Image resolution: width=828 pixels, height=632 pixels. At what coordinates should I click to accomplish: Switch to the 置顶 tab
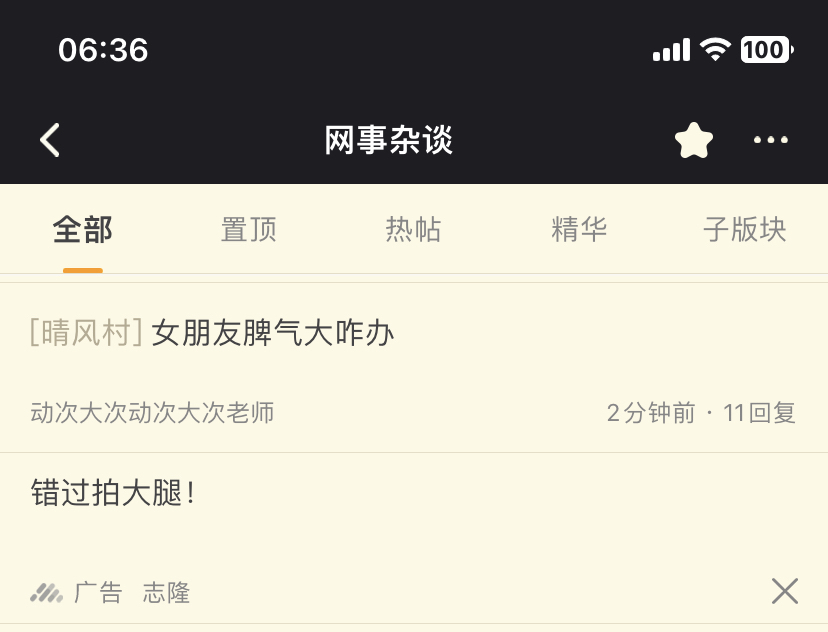point(248,230)
